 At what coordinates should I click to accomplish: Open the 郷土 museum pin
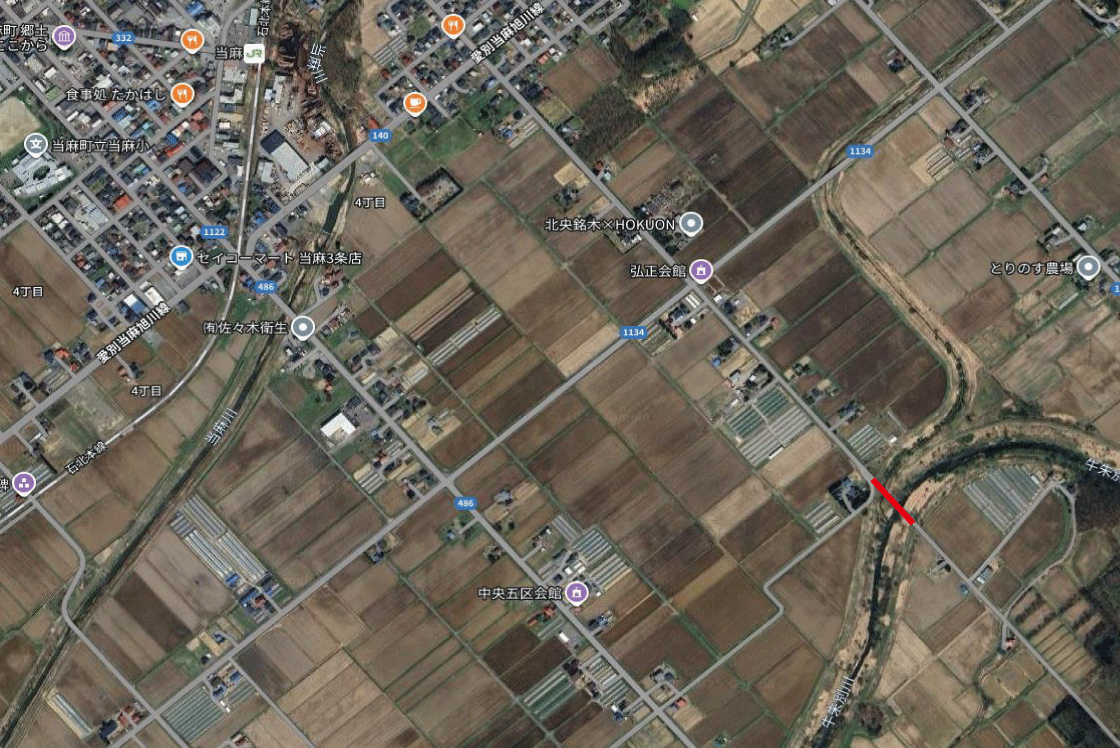[65, 38]
